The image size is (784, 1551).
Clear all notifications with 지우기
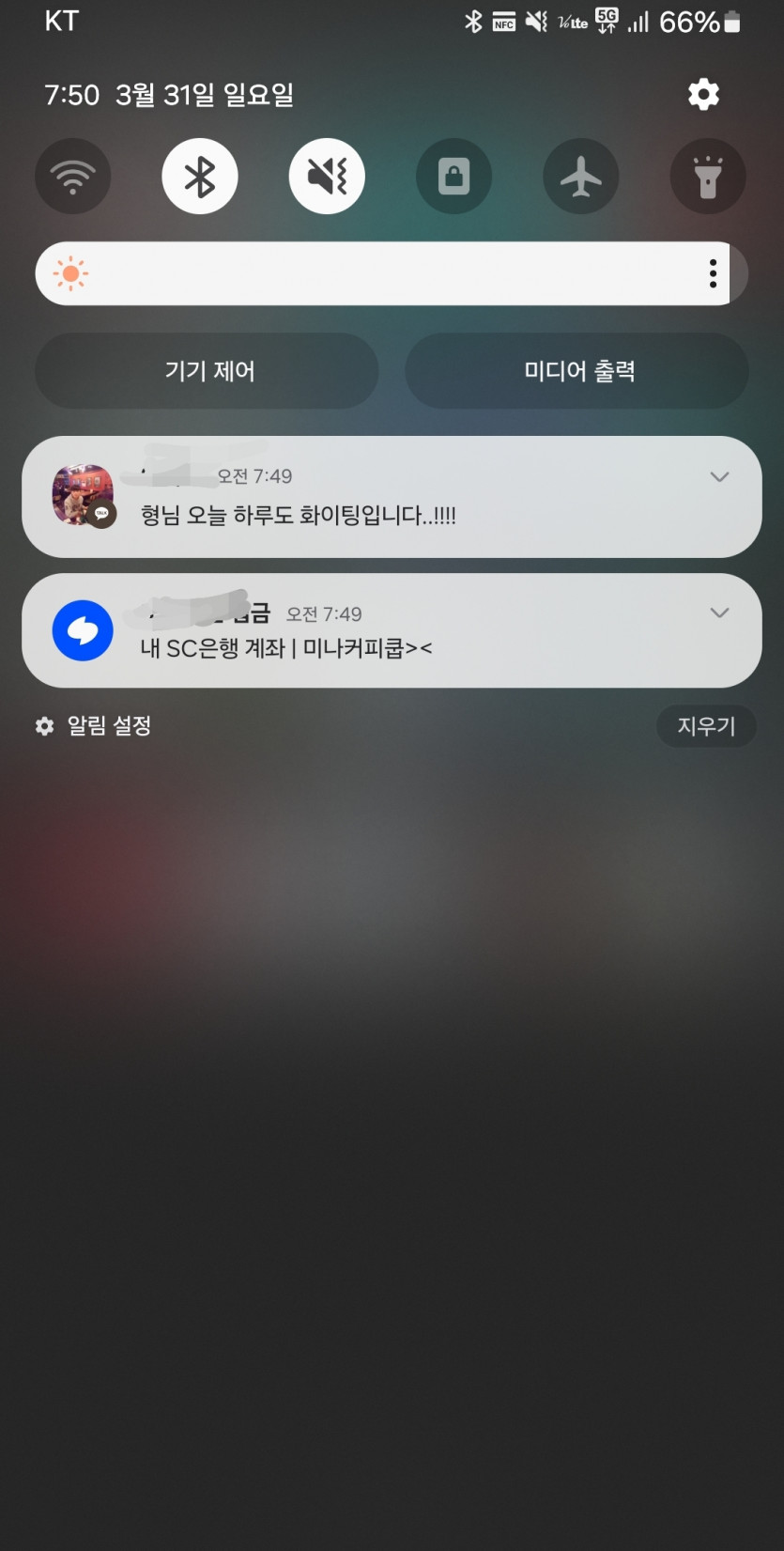point(706,726)
